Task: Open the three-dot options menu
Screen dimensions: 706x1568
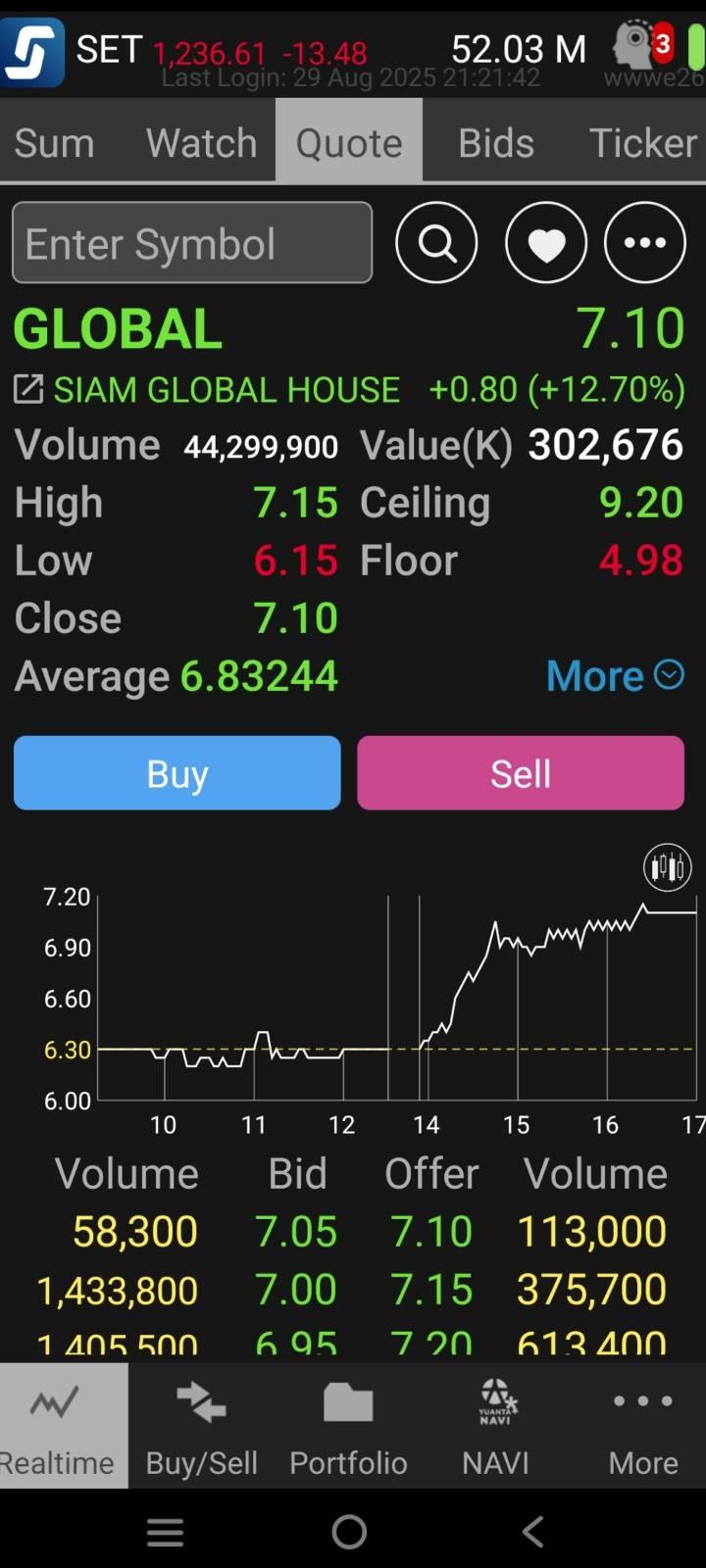Action: pyautogui.click(x=645, y=242)
